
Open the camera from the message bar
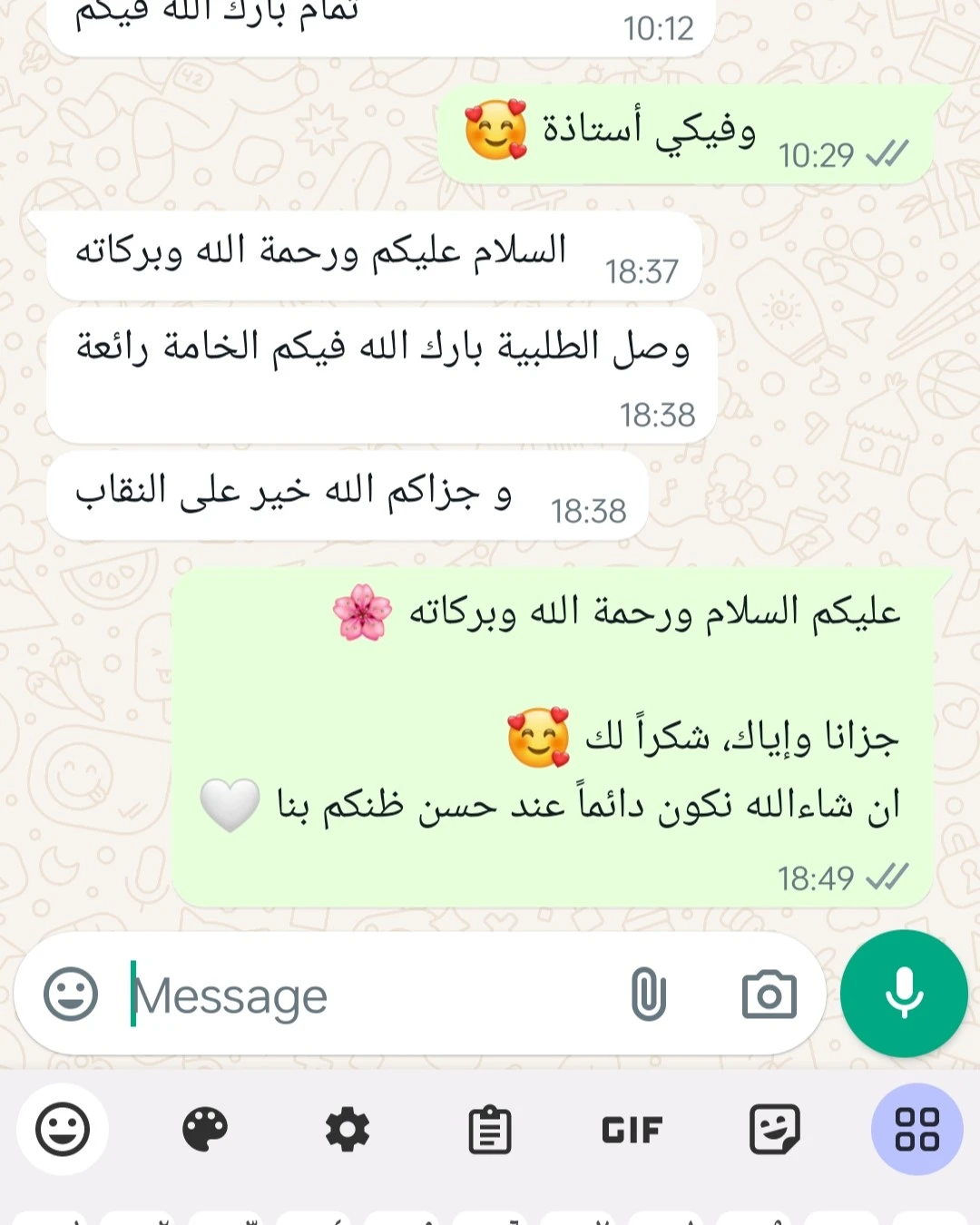(769, 995)
